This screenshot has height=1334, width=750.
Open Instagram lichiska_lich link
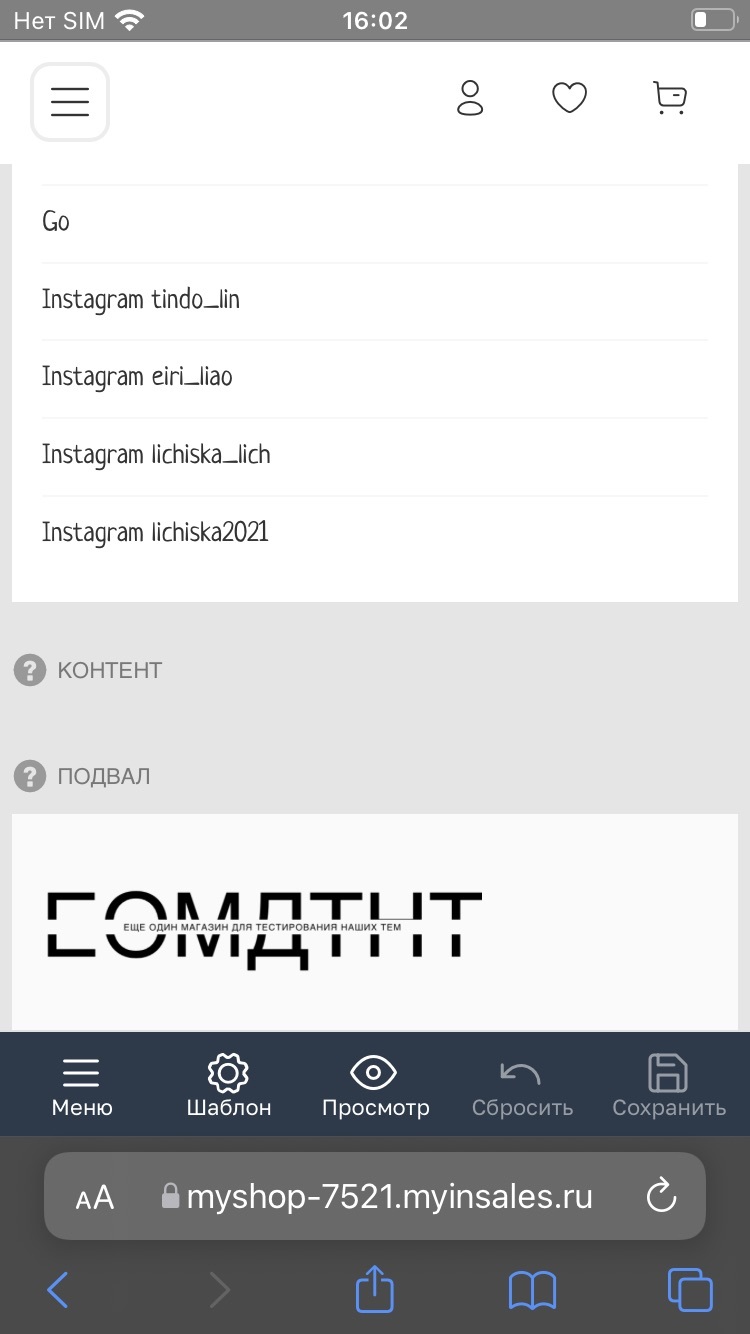point(156,455)
